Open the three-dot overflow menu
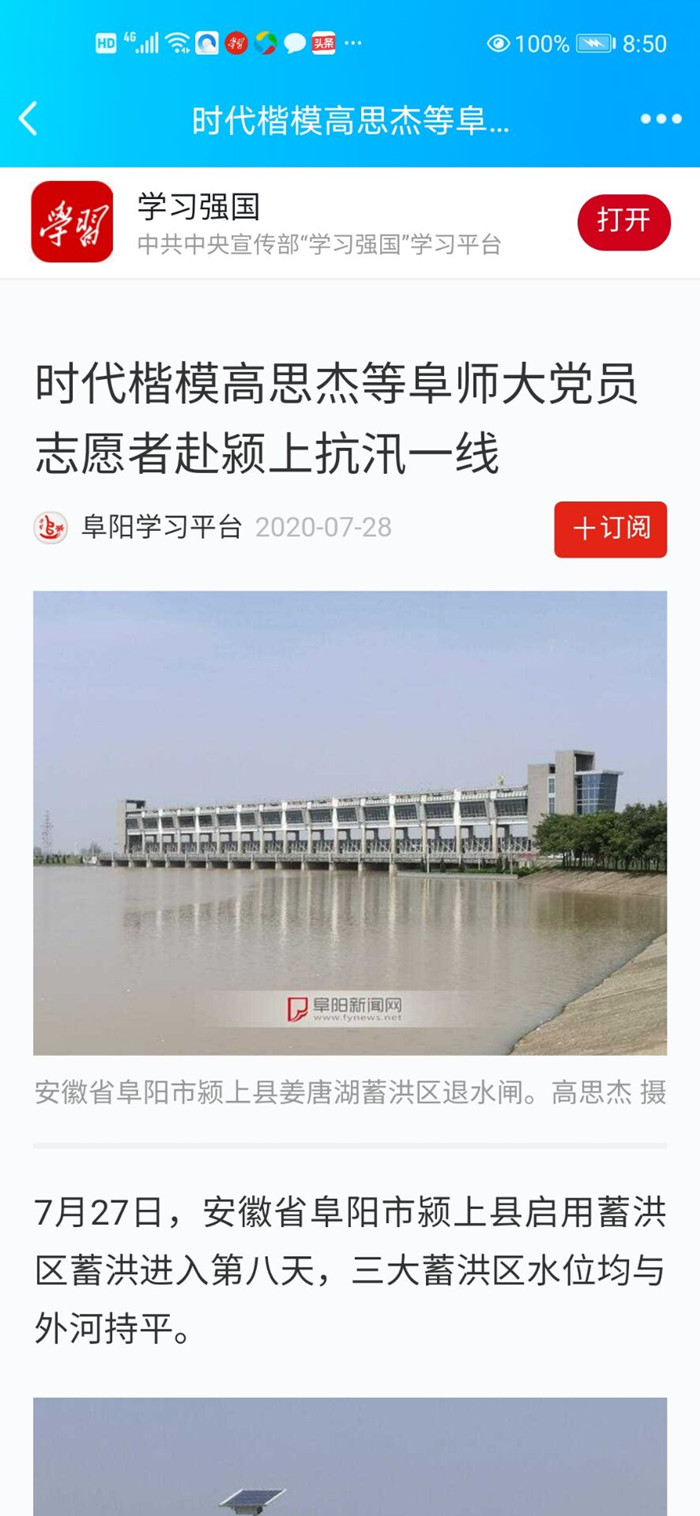700x1516 pixels. (x=660, y=119)
